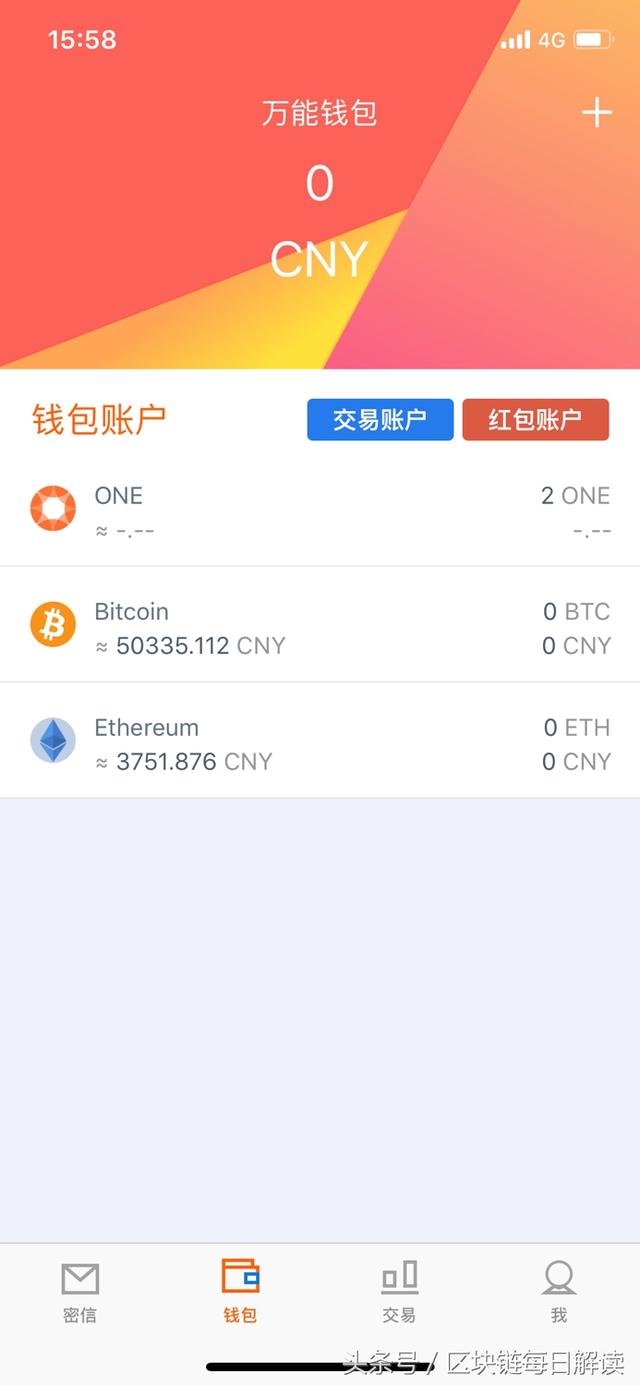The height and width of the screenshot is (1385, 640).
Task: Go to the 交易 tab
Action: (x=399, y=1292)
